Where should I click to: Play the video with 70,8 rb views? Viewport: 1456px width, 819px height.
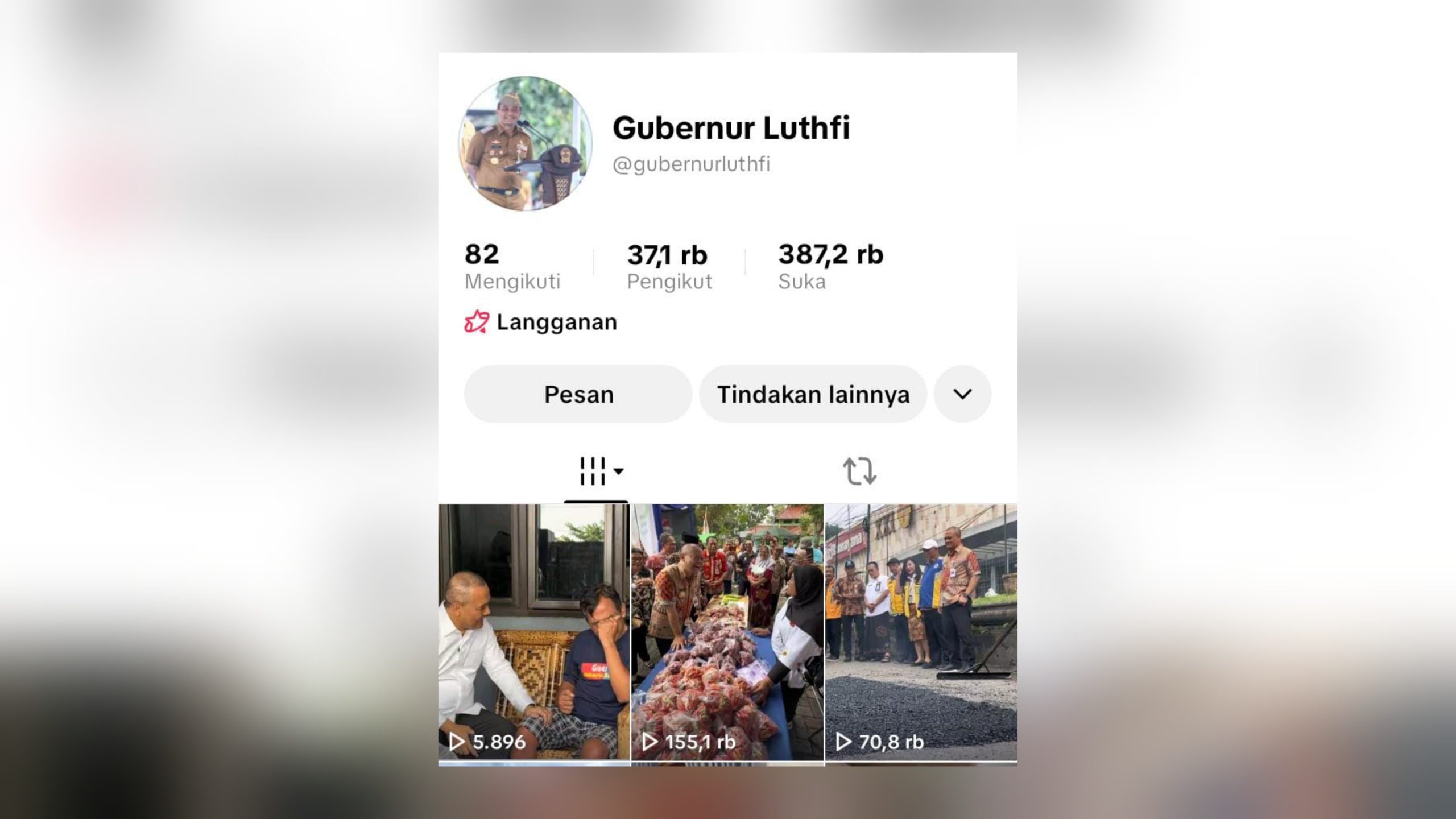[x=921, y=631]
